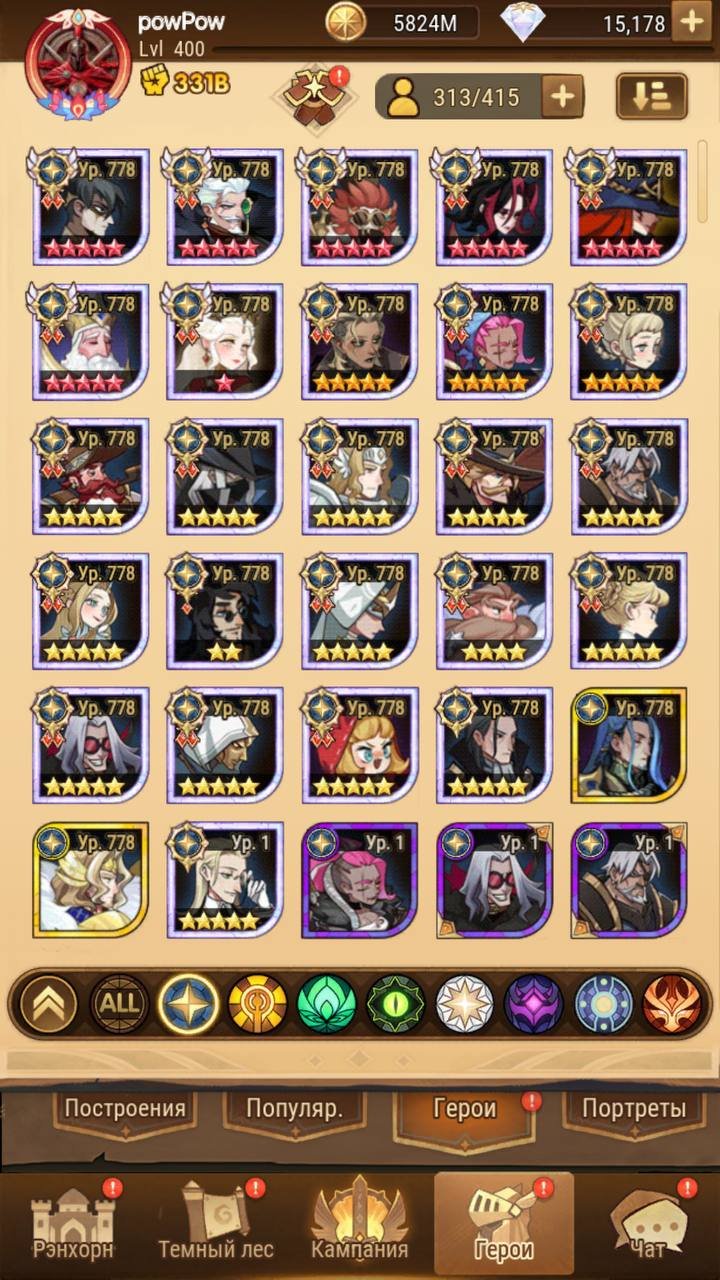
Task: Open the hero sorting button
Action: [x=651, y=97]
